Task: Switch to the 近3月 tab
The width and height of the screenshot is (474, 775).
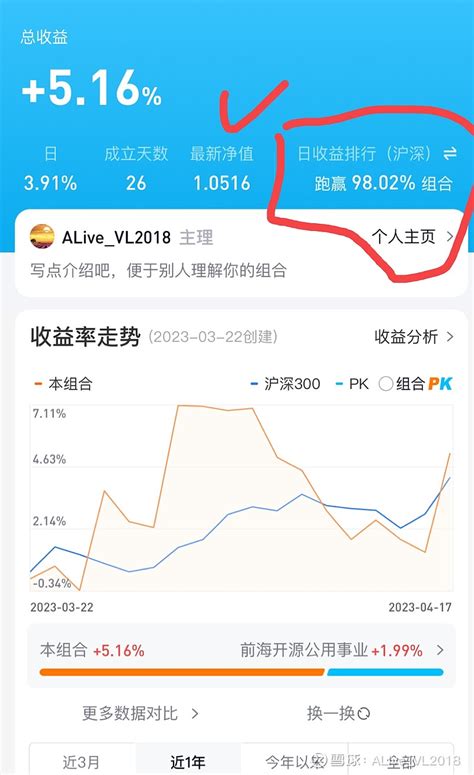Action: (x=82, y=761)
